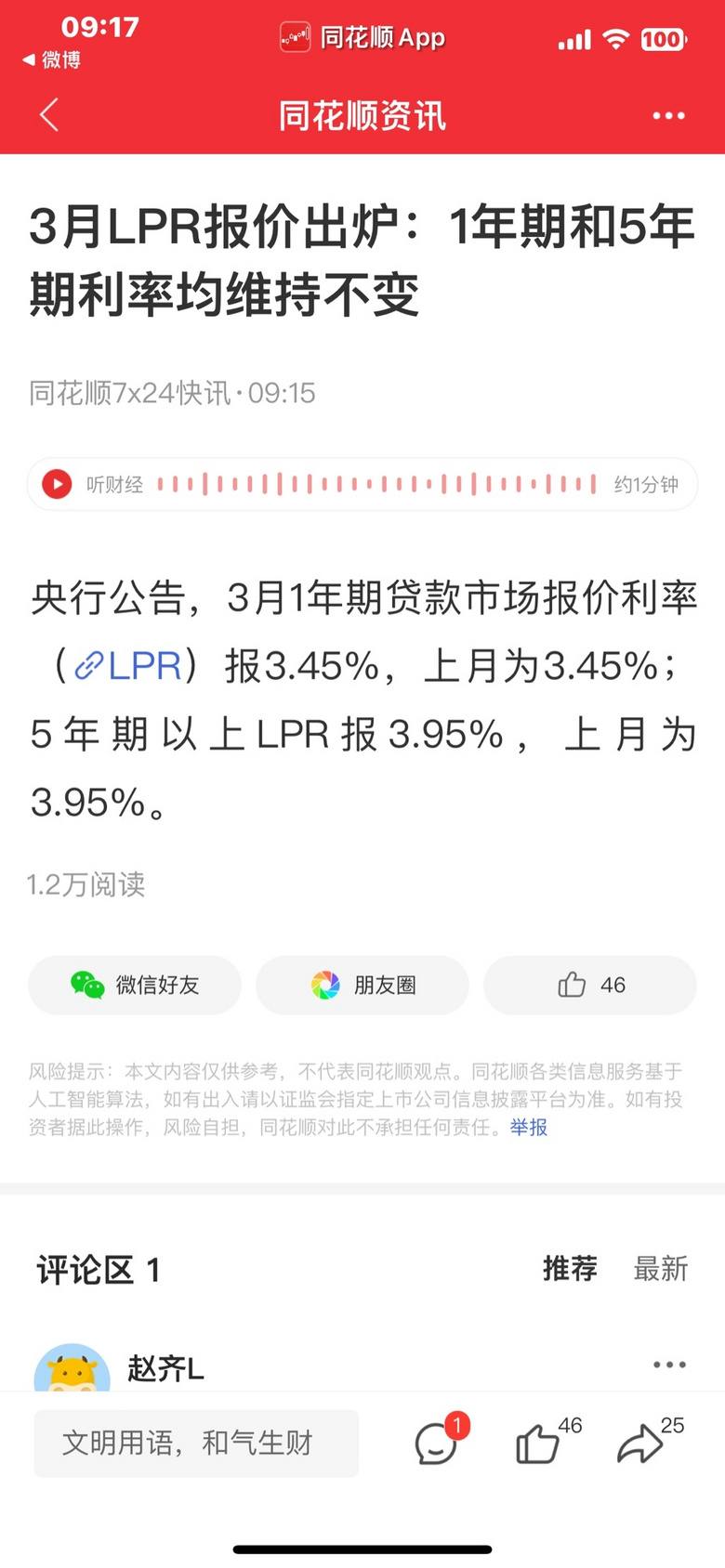Switch comments to 推荐 sorting
The image size is (725, 1568).
(x=571, y=1270)
